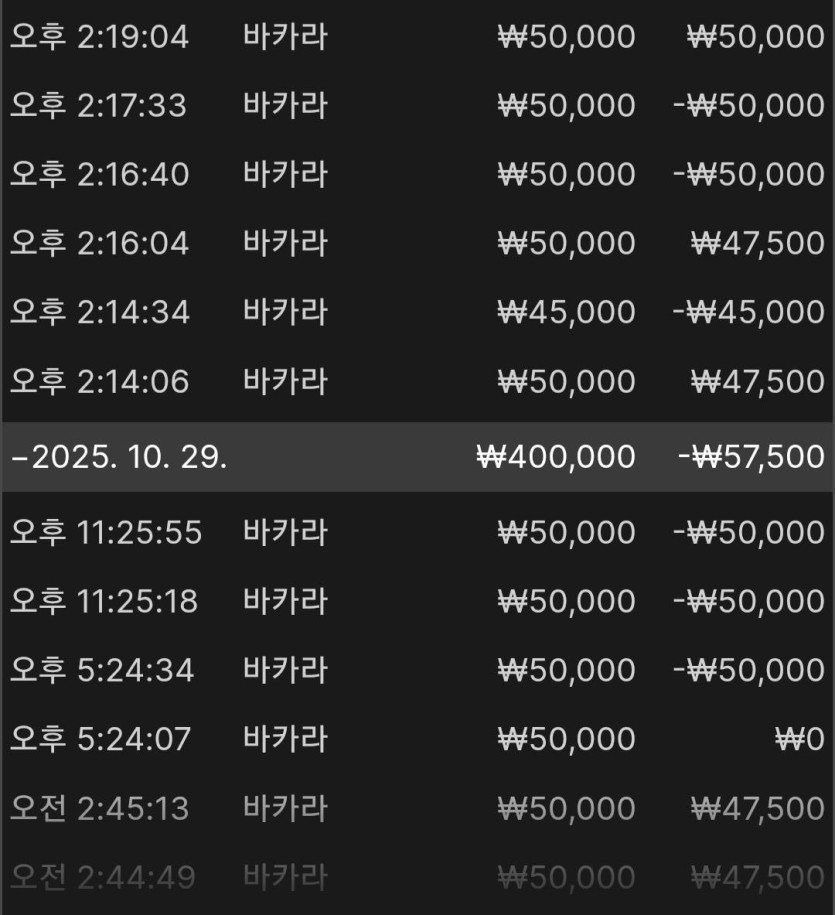Open the 오후 2:14:34 바카라 round
The height and width of the screenshot is (915, 835).
[416, 312]
